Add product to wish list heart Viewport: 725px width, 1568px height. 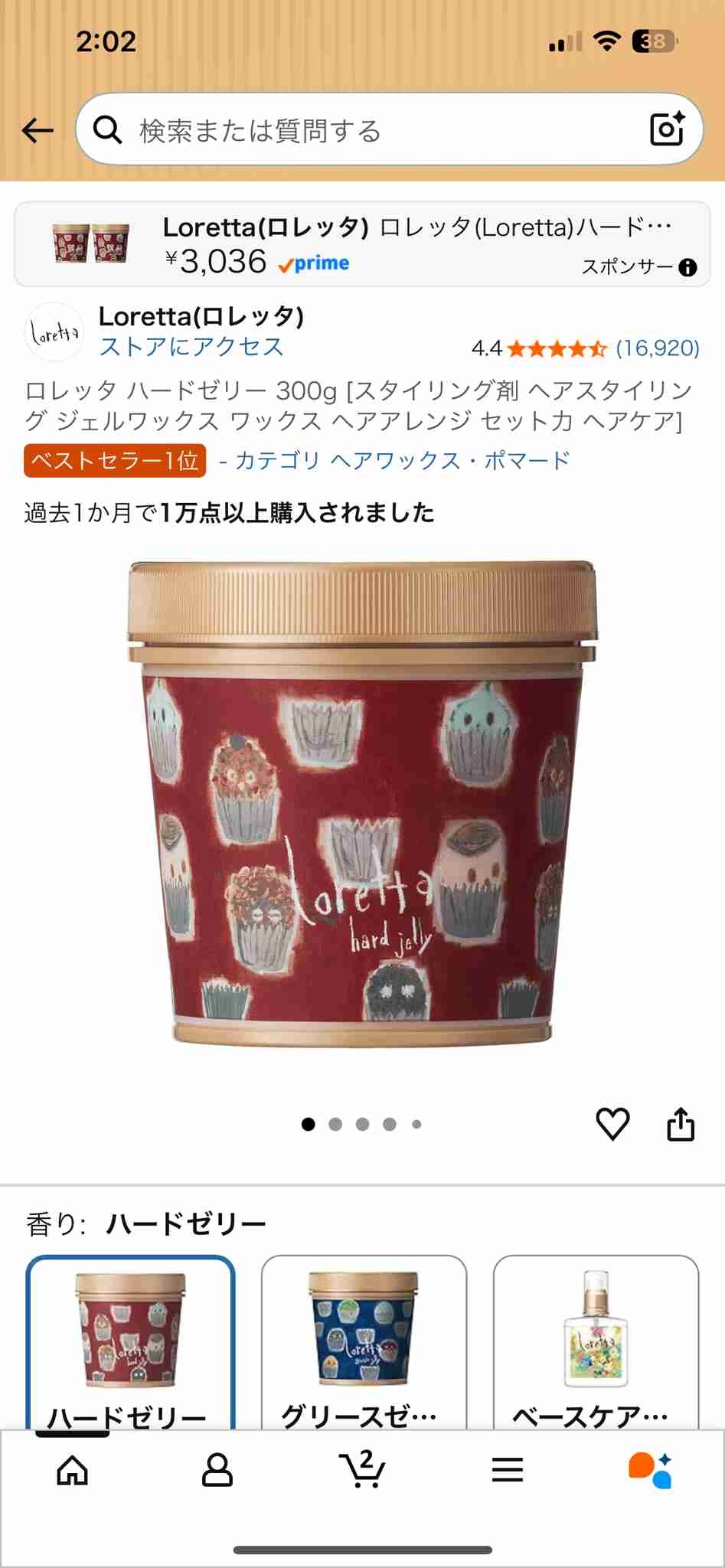tap(612, 1124)
